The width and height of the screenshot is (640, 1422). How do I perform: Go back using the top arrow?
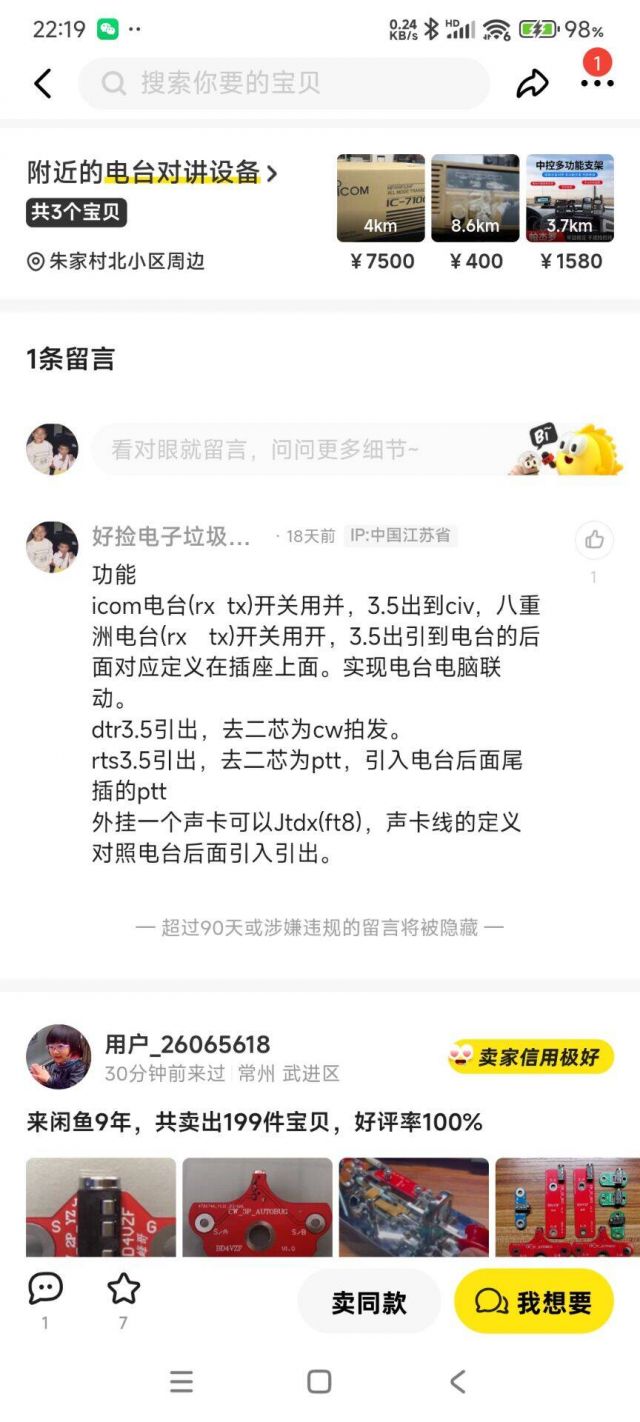(42, 84)
